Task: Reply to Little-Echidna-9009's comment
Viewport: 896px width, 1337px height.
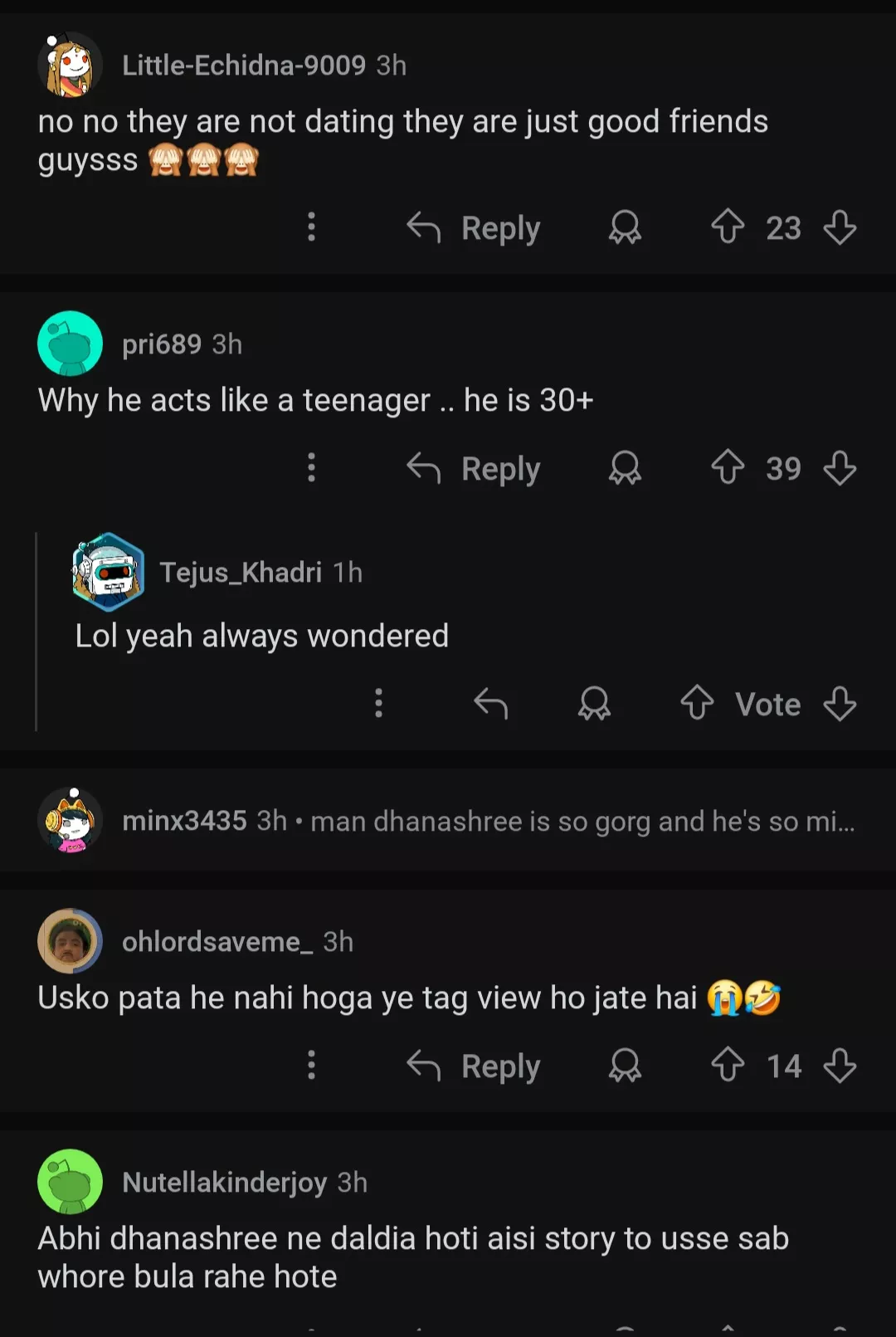Action: (475, 227)
